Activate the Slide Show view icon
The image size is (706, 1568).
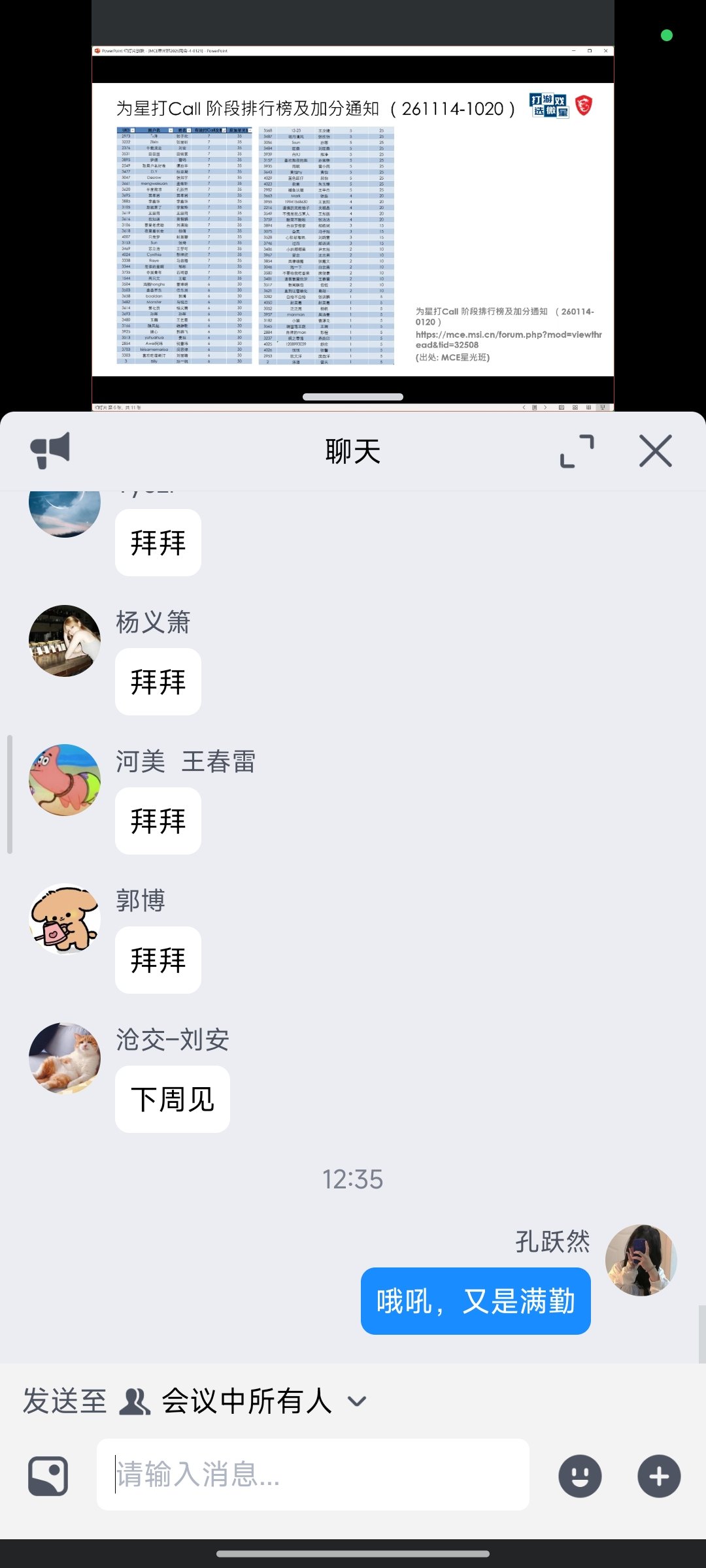(603, 407)
